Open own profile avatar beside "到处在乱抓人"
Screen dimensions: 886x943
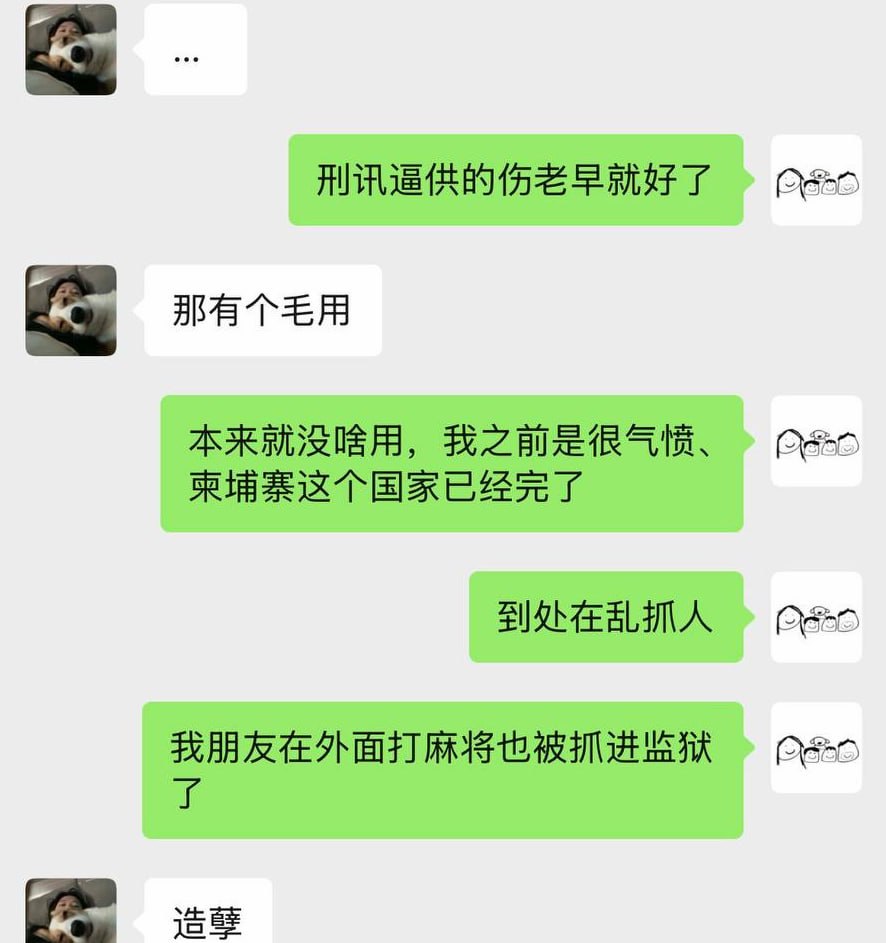pos(816,617)
